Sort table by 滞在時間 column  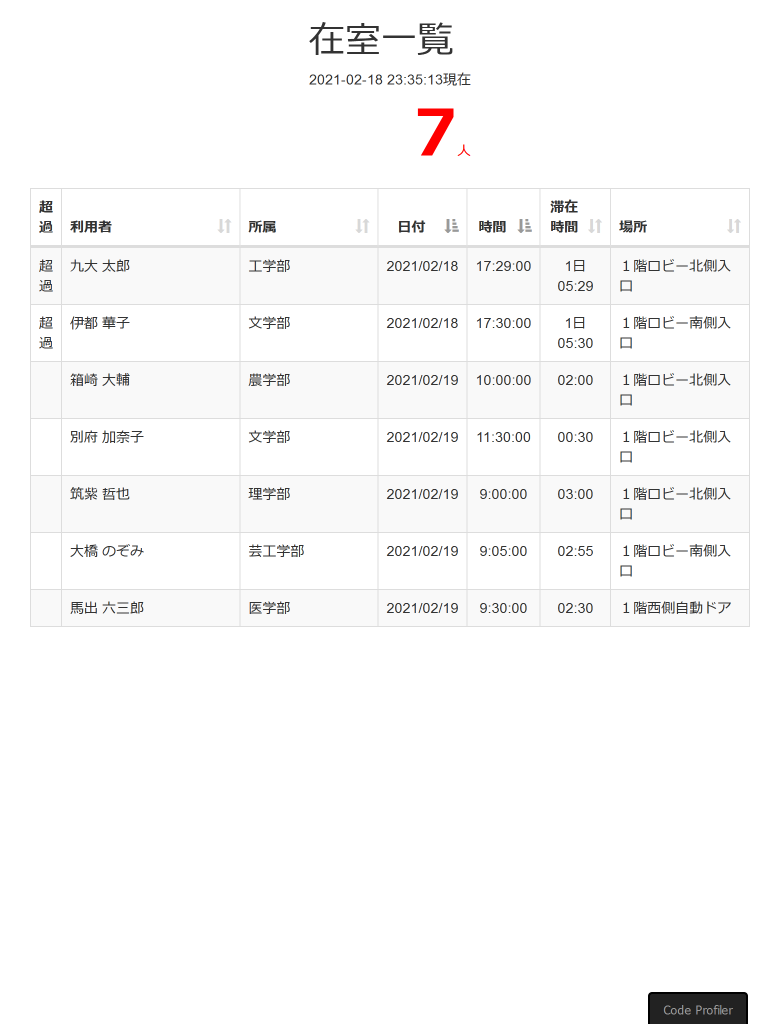575,217
